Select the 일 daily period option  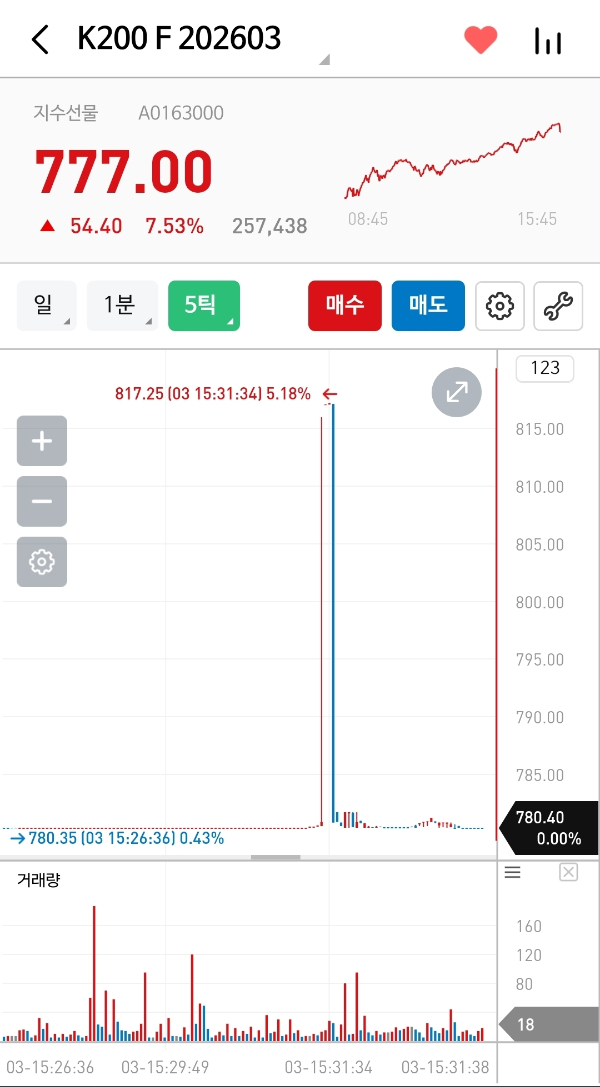pyautogui.click(x=46, y=305)
